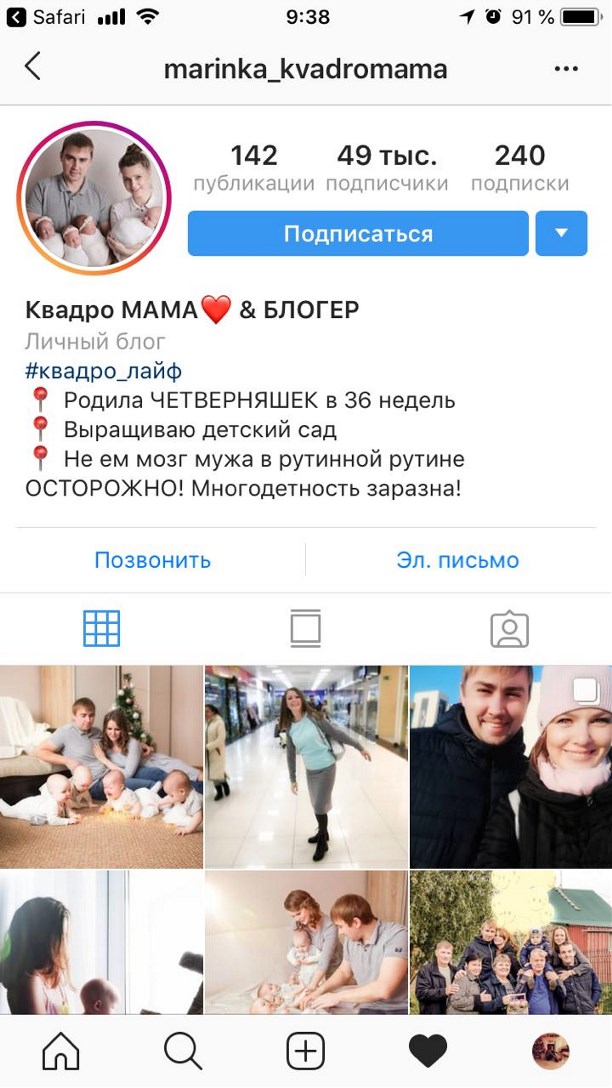Open the activity heart tab

(428, 1051)
